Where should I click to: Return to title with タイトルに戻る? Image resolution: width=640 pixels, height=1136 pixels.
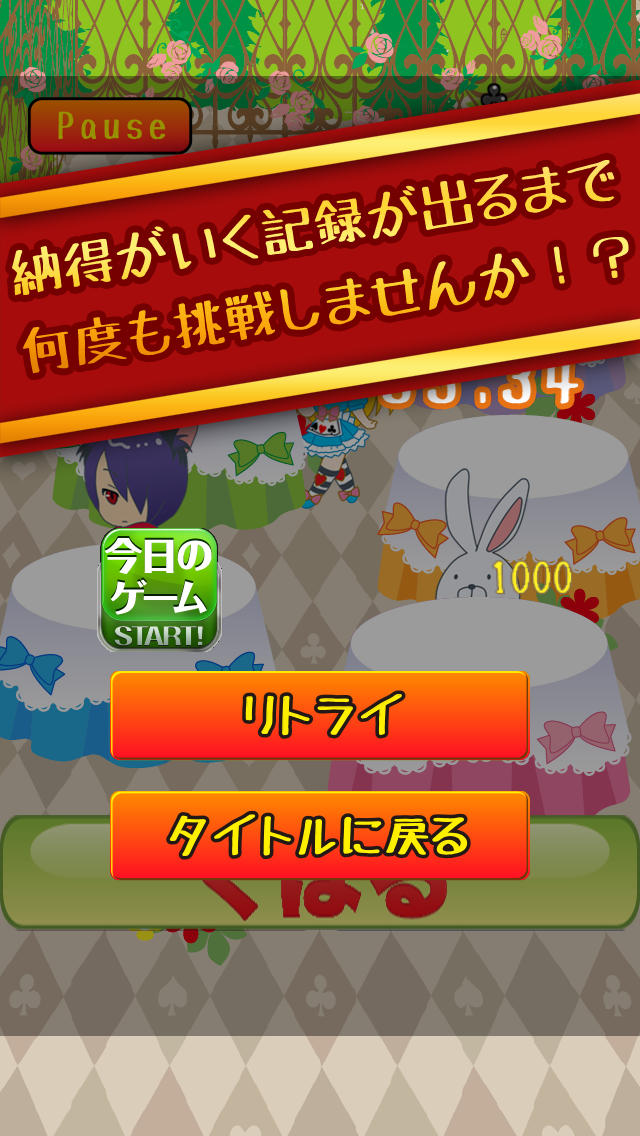coord(319,836)
